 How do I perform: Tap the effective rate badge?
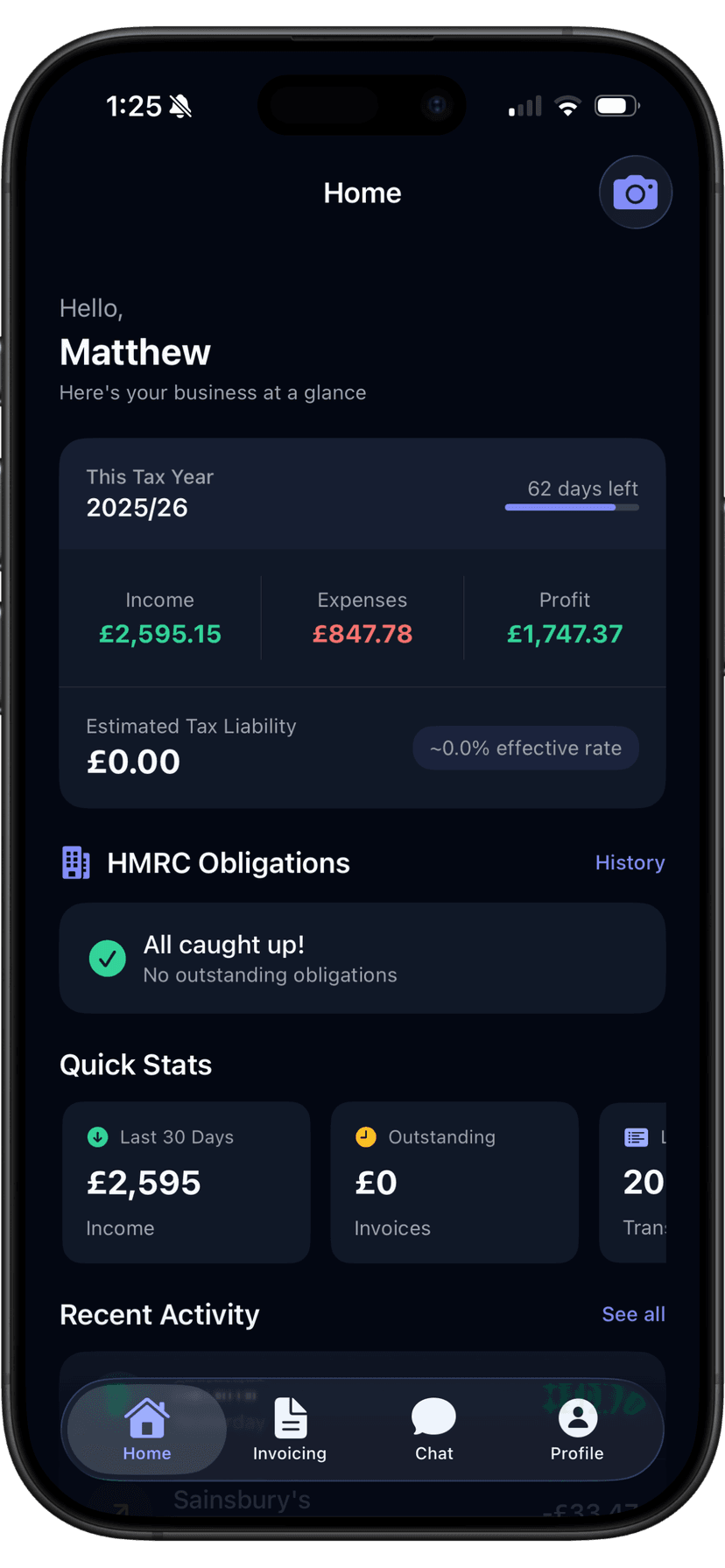pos(524,748)
